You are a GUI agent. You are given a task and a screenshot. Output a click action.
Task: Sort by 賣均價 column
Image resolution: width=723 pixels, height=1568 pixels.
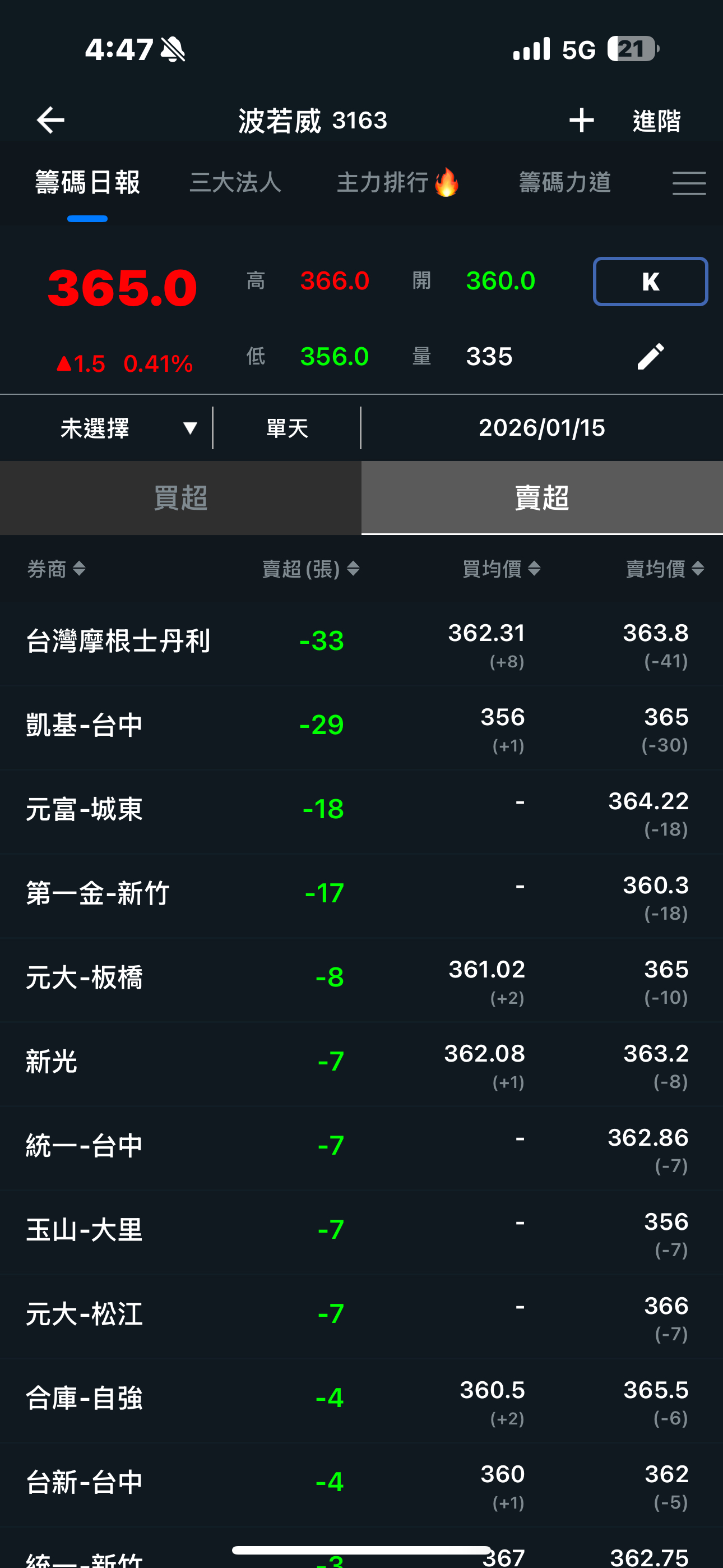point(665,569)
